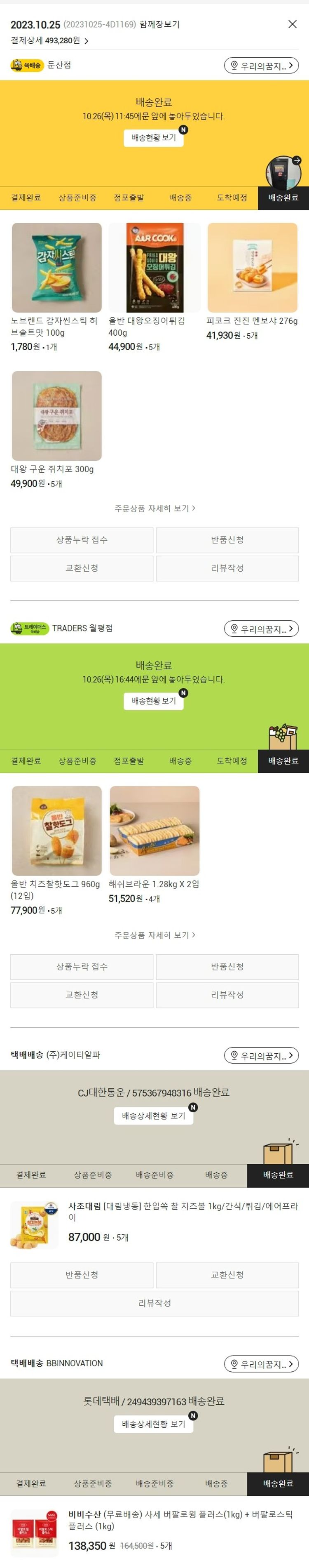The image size is (309, 1568).
Task: Expand 주문상품 자세히 보기 under 둔산점 items
Action: (154, 508)
